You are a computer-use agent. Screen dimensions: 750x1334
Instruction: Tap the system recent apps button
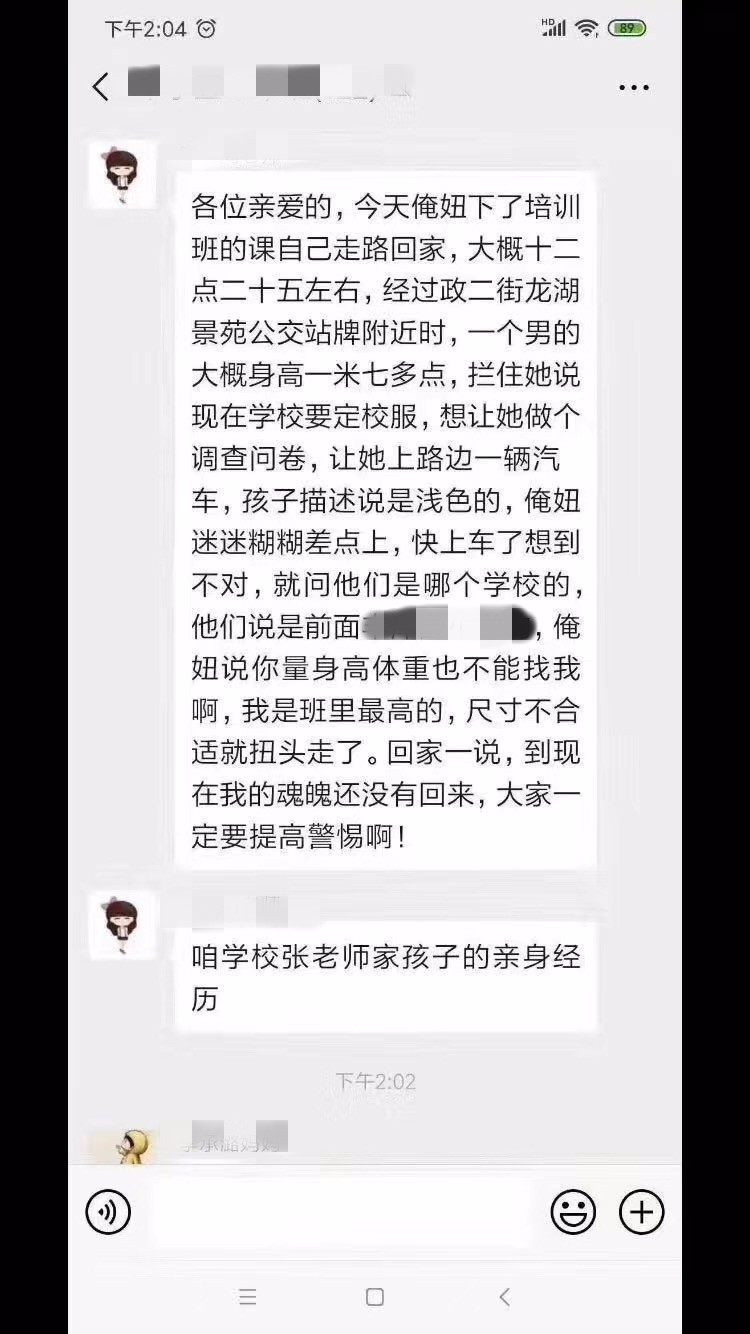click(x=248, y=1297)
